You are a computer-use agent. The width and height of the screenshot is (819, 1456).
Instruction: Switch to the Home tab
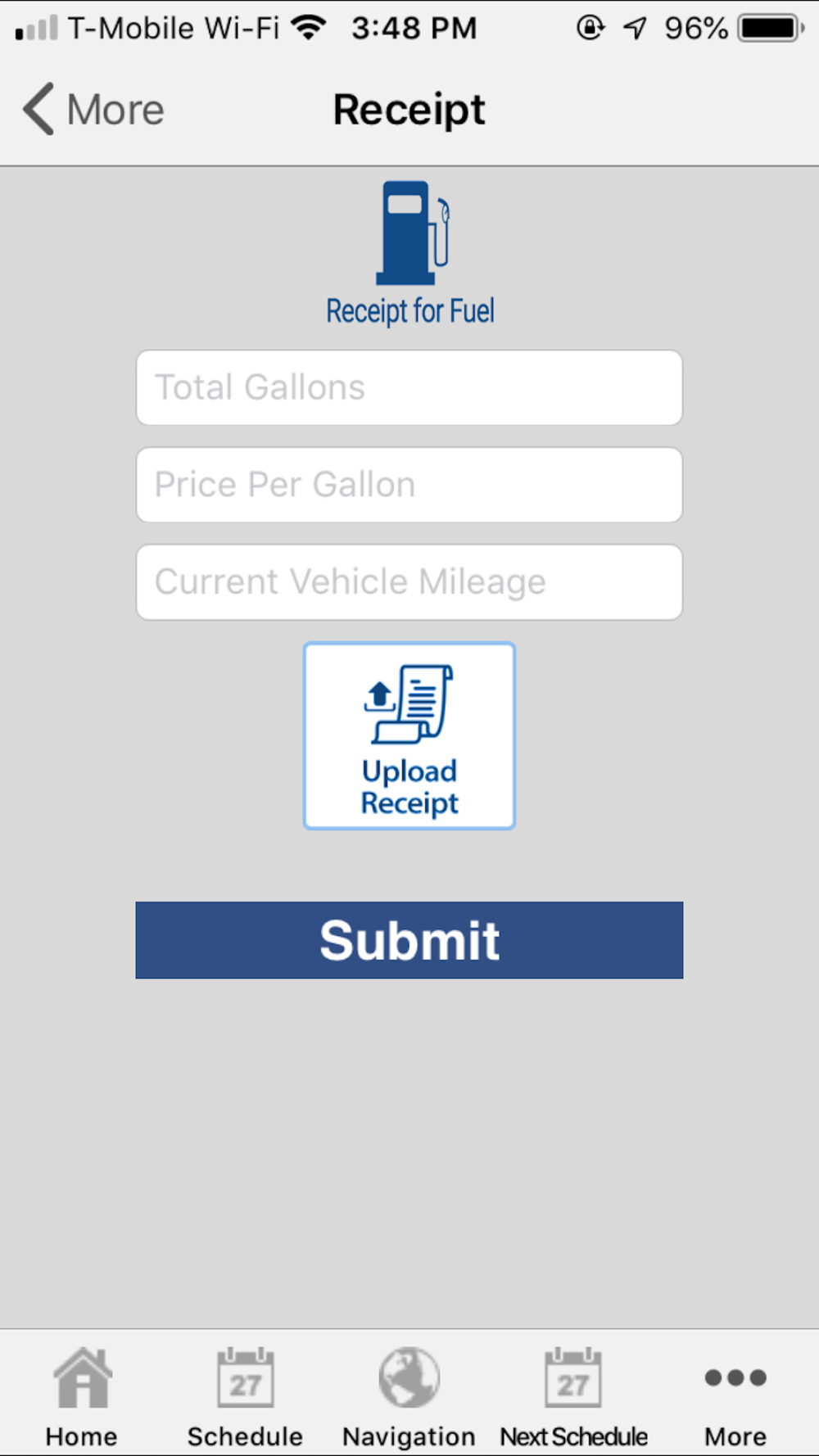click(82, 1397)
